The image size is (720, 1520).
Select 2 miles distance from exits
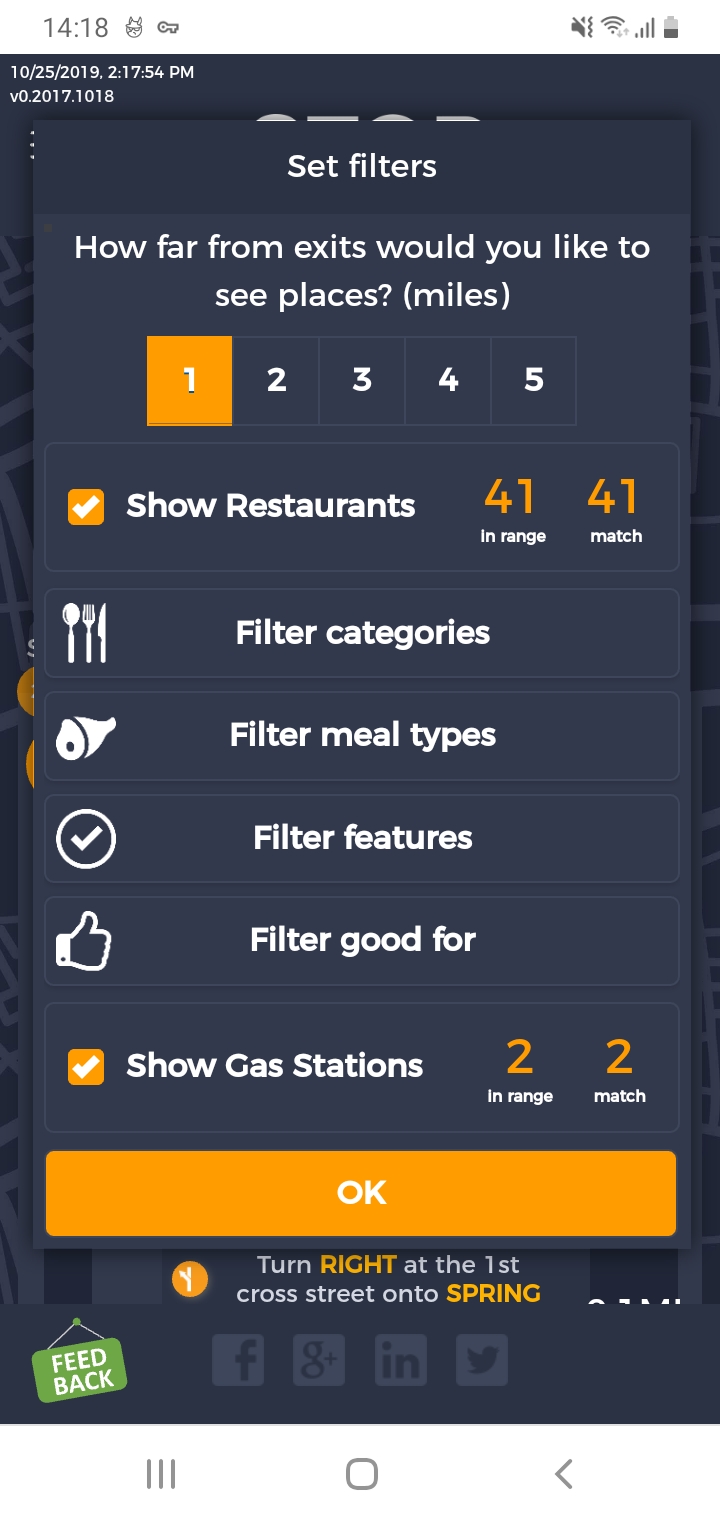pyautogui.click(x=276, y=380)
